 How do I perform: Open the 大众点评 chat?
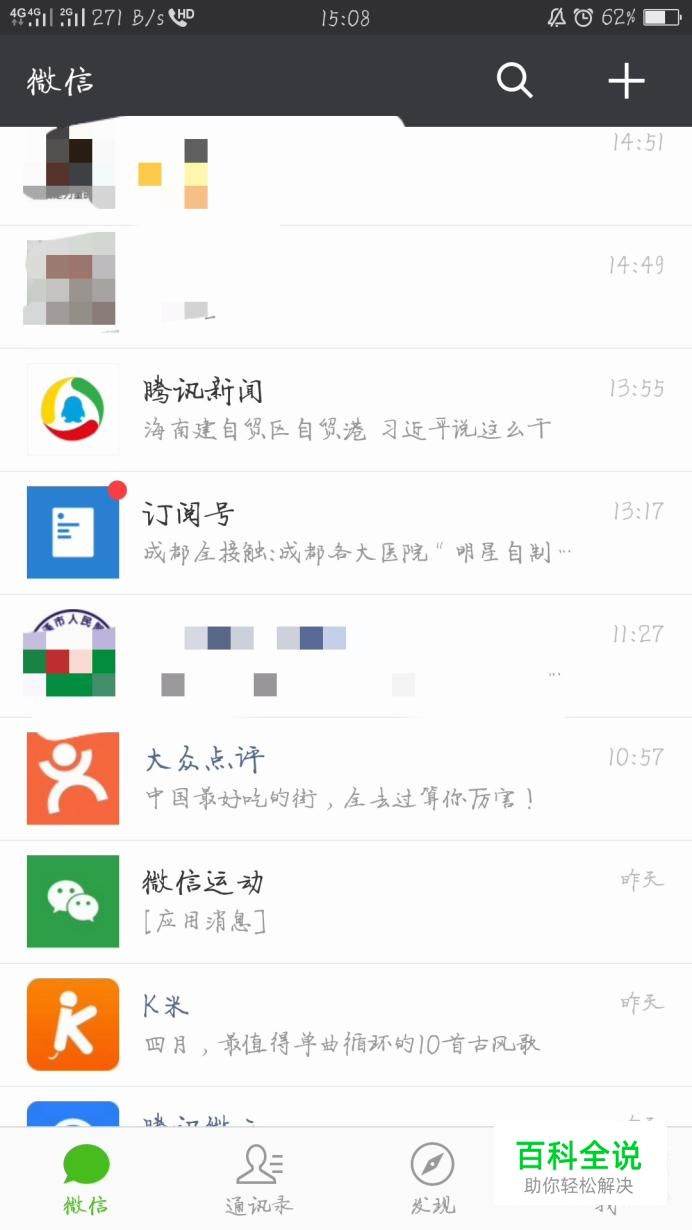346,778
